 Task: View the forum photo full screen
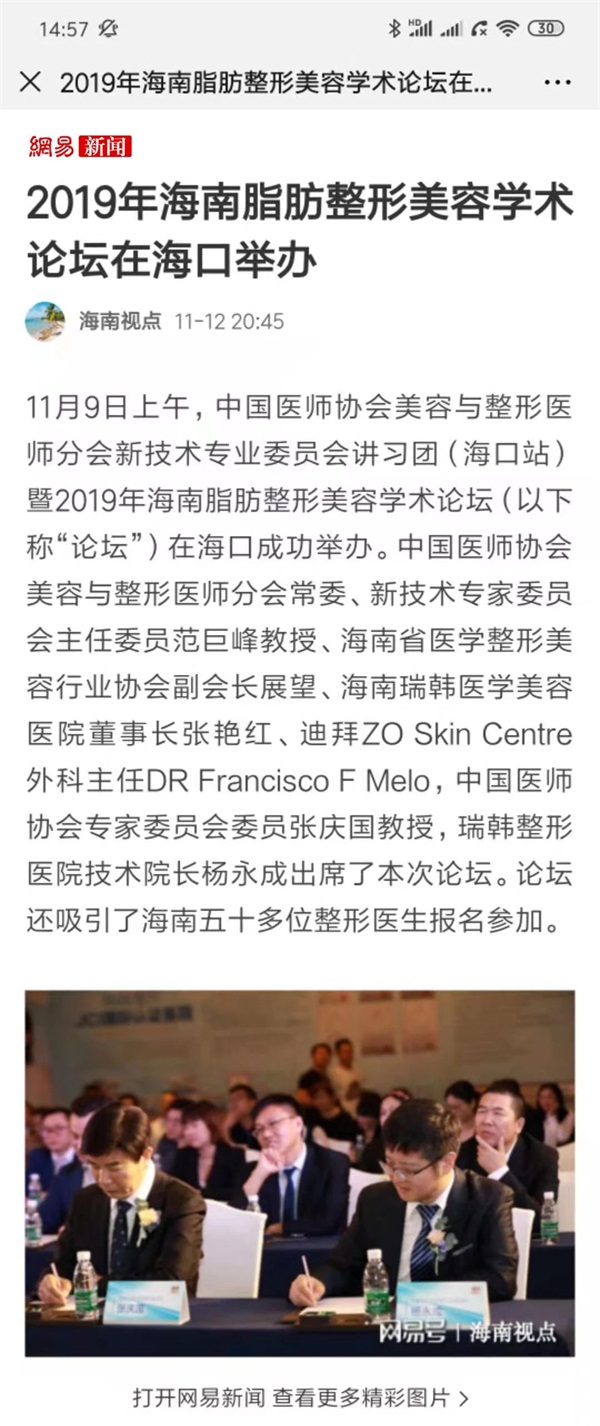(300, 1172)
